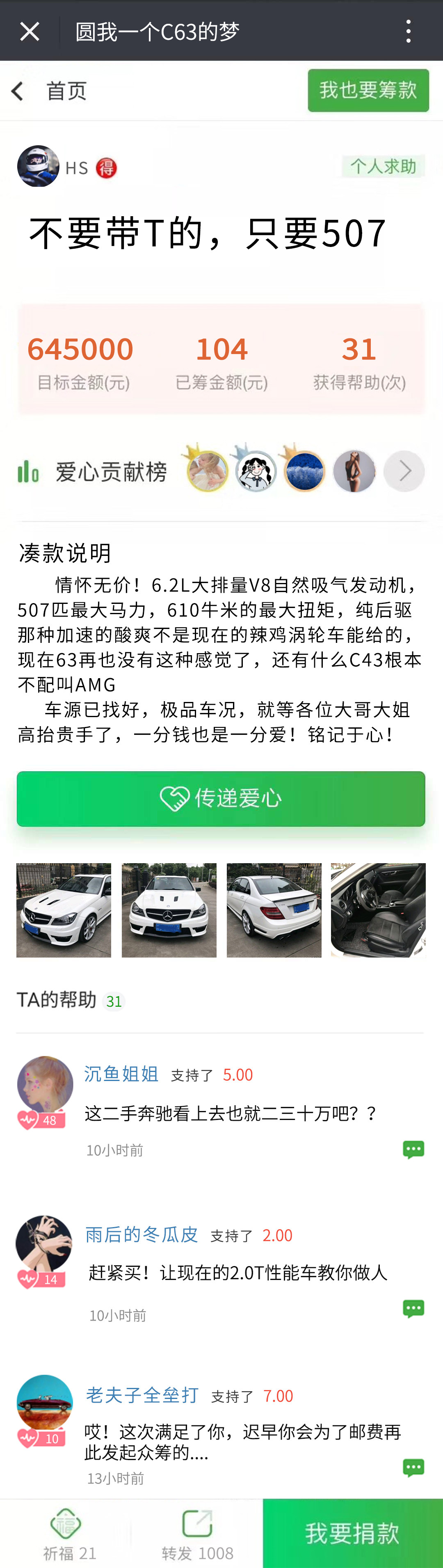The image size is (443, 1568).
Task: Open HS user profile avatar
Action: tap(38, 166)
